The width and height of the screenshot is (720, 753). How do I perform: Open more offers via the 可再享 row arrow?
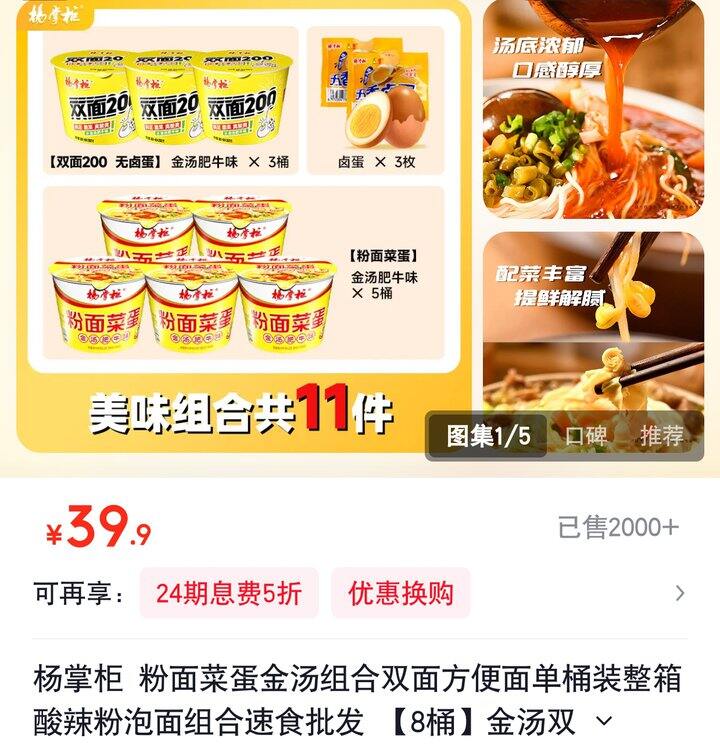coord(680,593)
